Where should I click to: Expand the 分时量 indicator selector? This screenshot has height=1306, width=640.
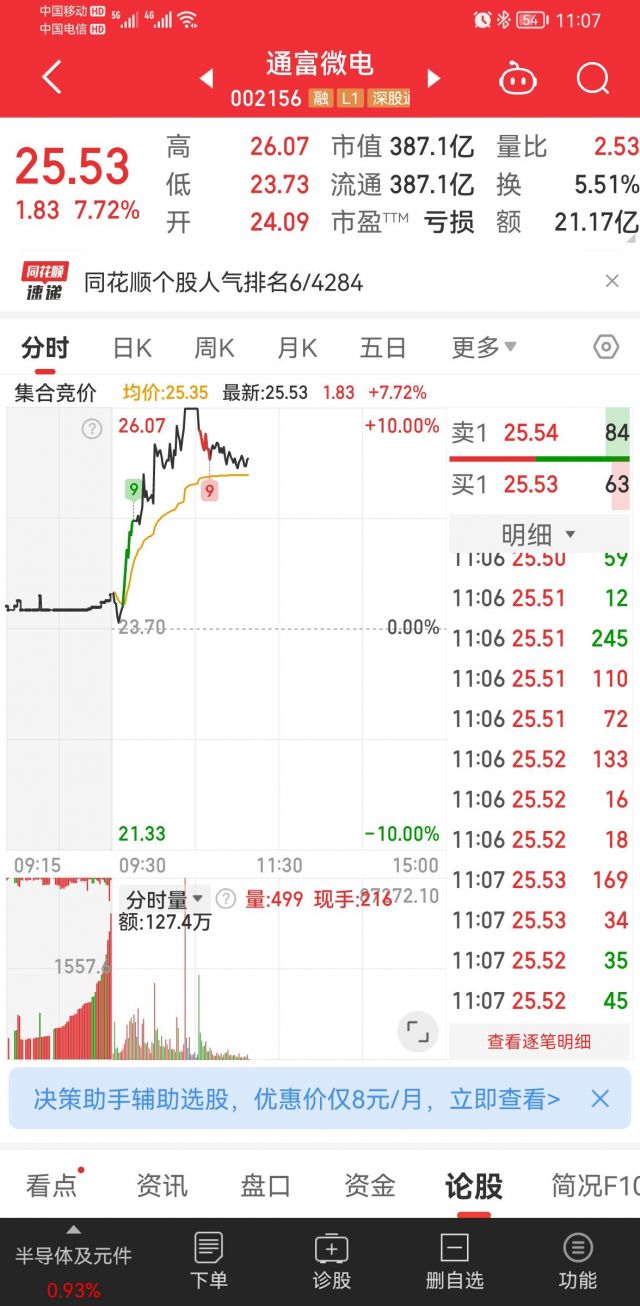165,899
